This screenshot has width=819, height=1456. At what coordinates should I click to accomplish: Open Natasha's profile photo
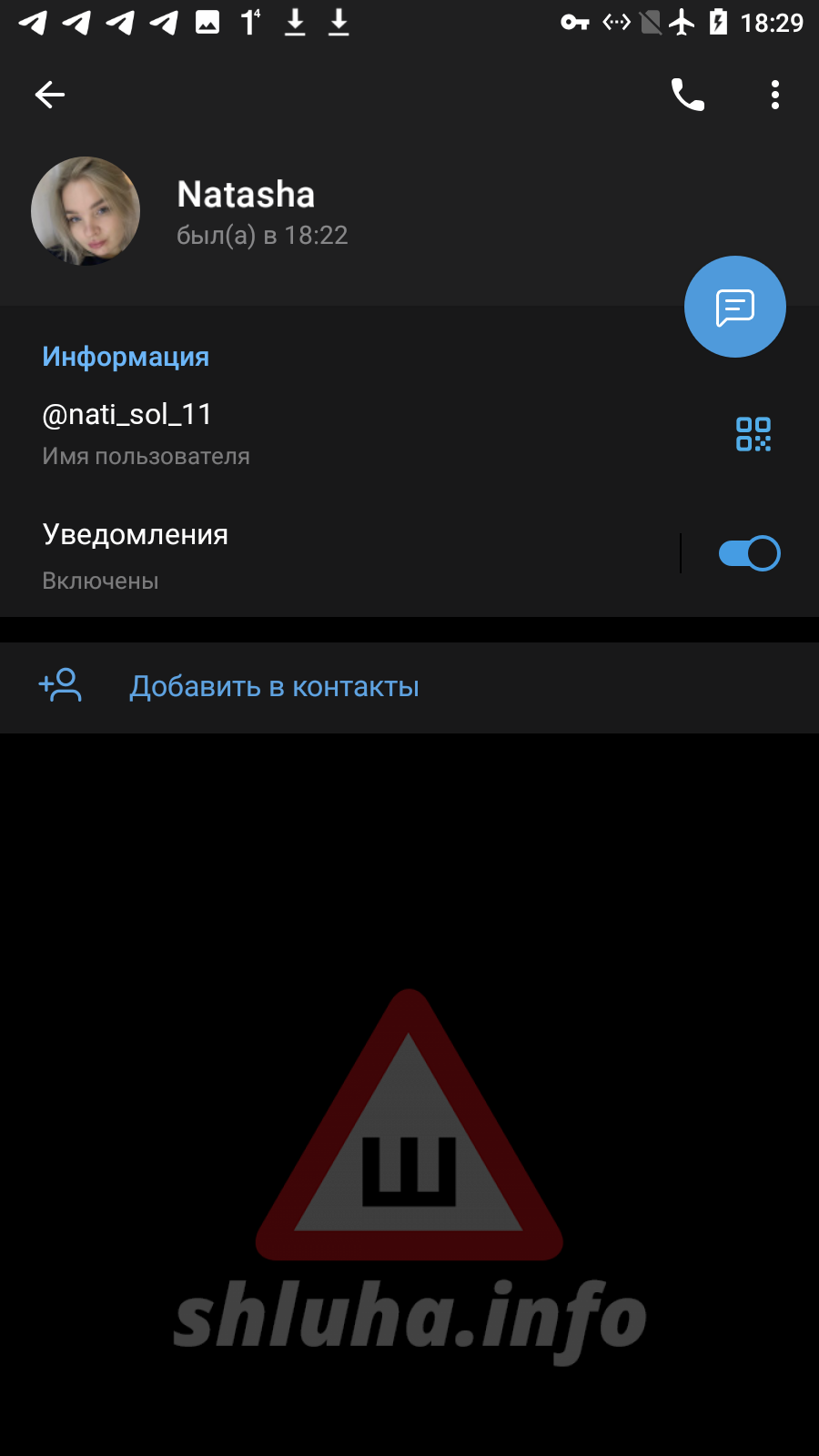(x=86, y=211)
